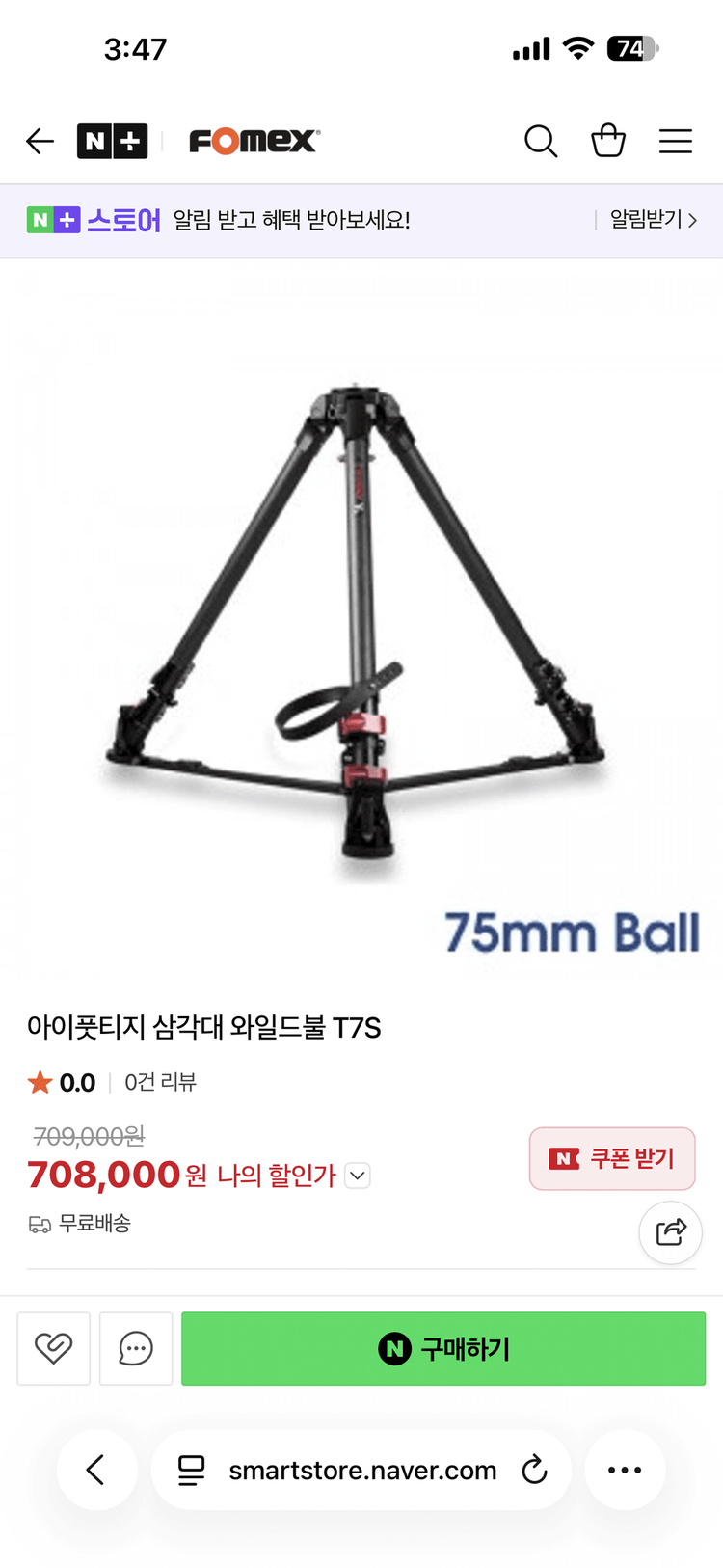Add product to wishlist with heart icon

(53, 1348)
